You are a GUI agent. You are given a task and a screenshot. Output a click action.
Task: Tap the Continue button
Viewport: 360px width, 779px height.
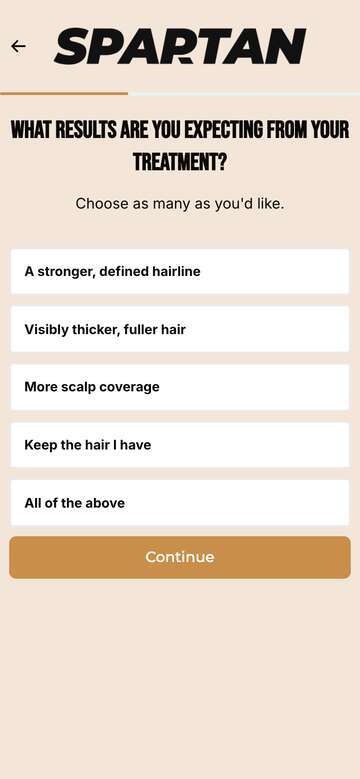(x=180, y=557)
